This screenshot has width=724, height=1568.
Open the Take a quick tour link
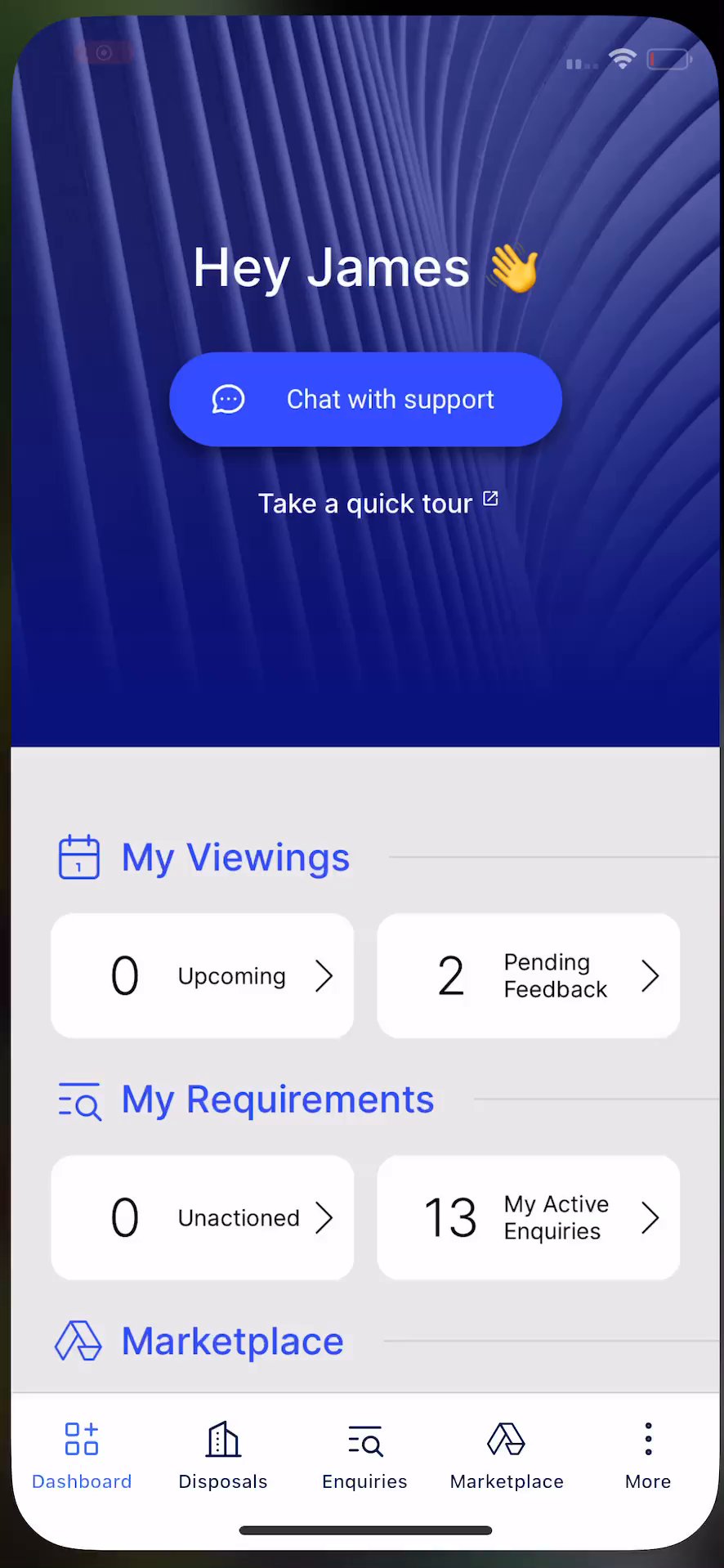click(377, 503)
